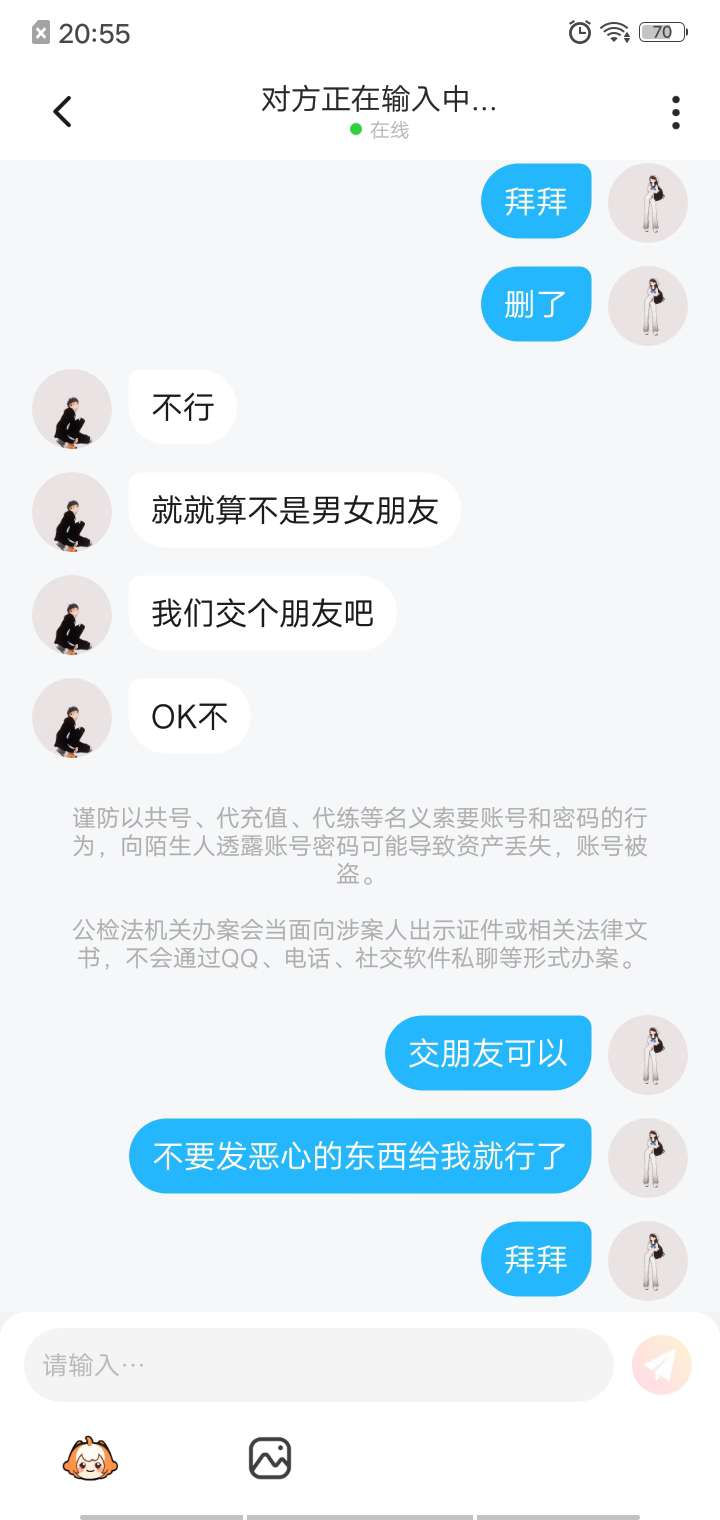Focus the 请输入 message field
The image size is (720, 1520).
(318, 1365)
